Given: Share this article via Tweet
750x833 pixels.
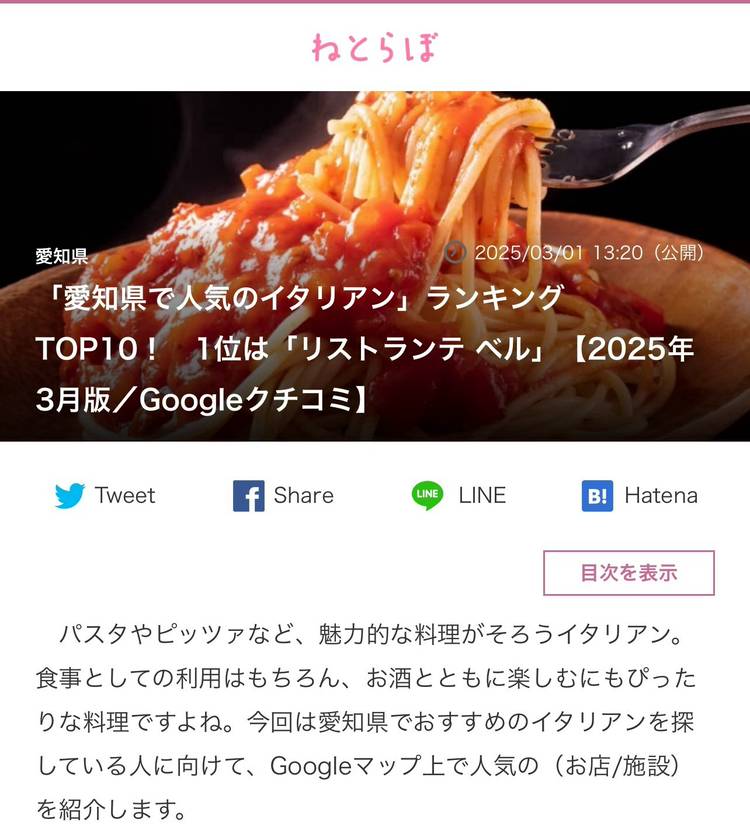Looking at the screenshot, I should coord(105,495).
